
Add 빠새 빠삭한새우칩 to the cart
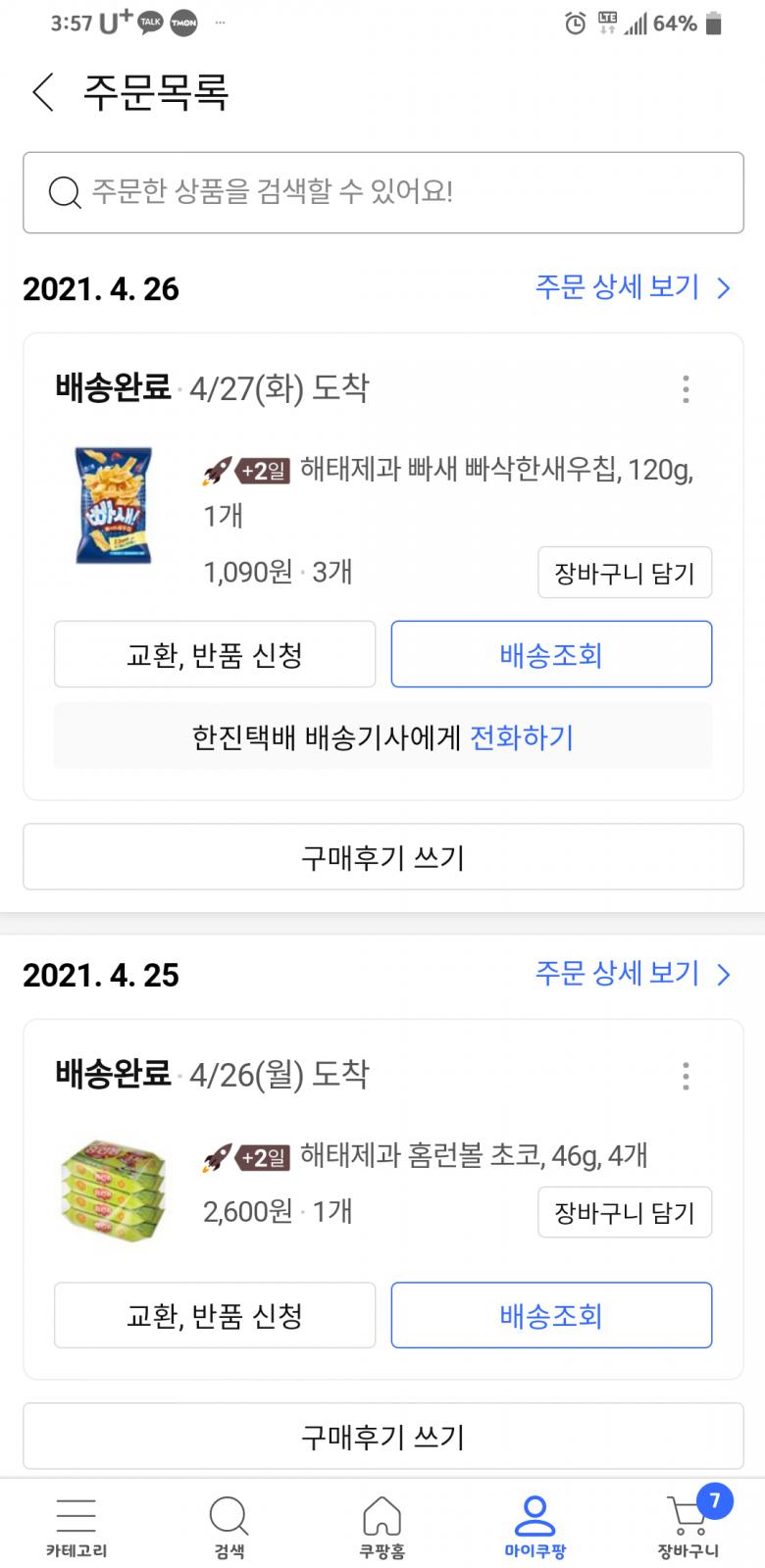tap(625, 573)
